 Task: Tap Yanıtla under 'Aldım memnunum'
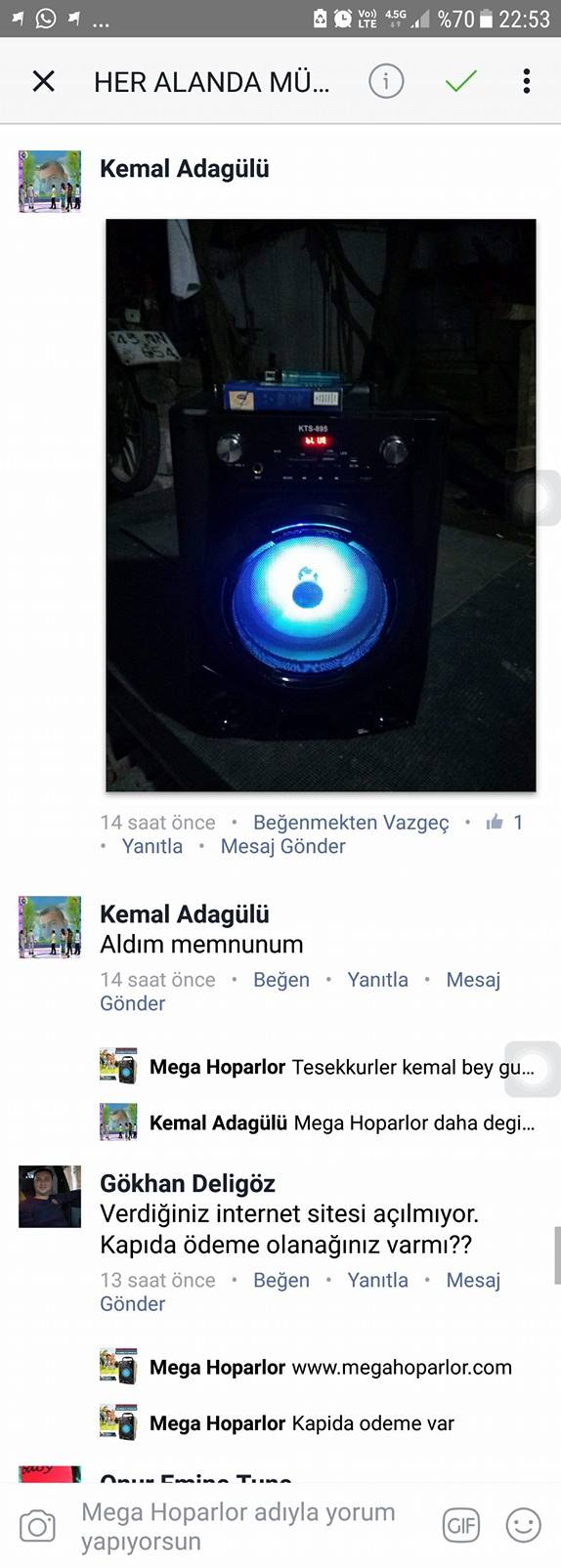click(x=377, y=980)
